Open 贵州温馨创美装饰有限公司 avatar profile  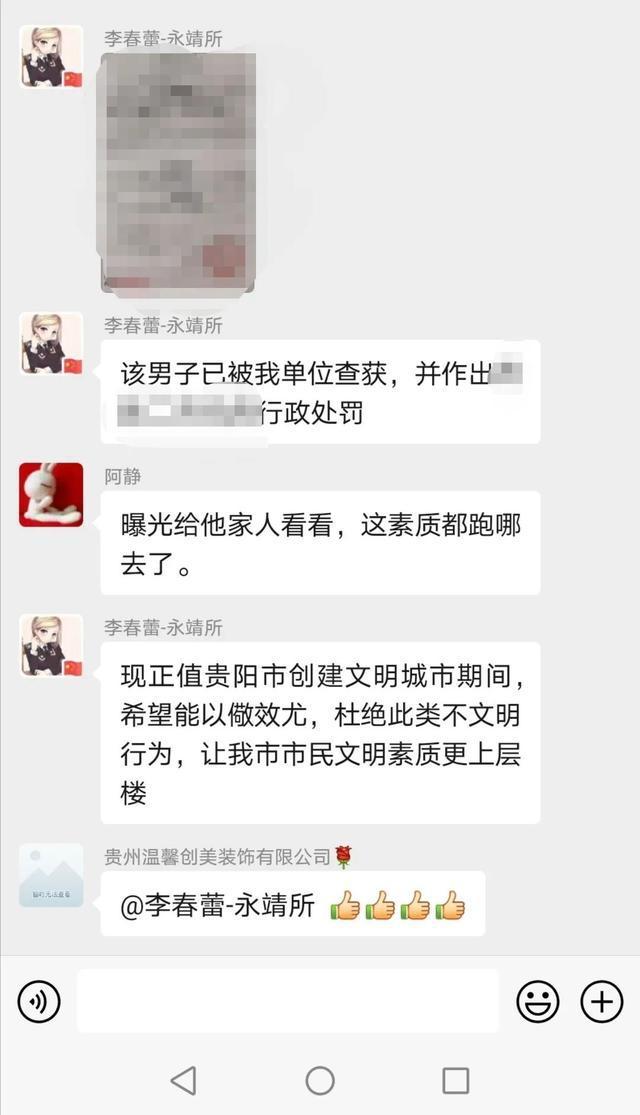(x=51, y=875)
